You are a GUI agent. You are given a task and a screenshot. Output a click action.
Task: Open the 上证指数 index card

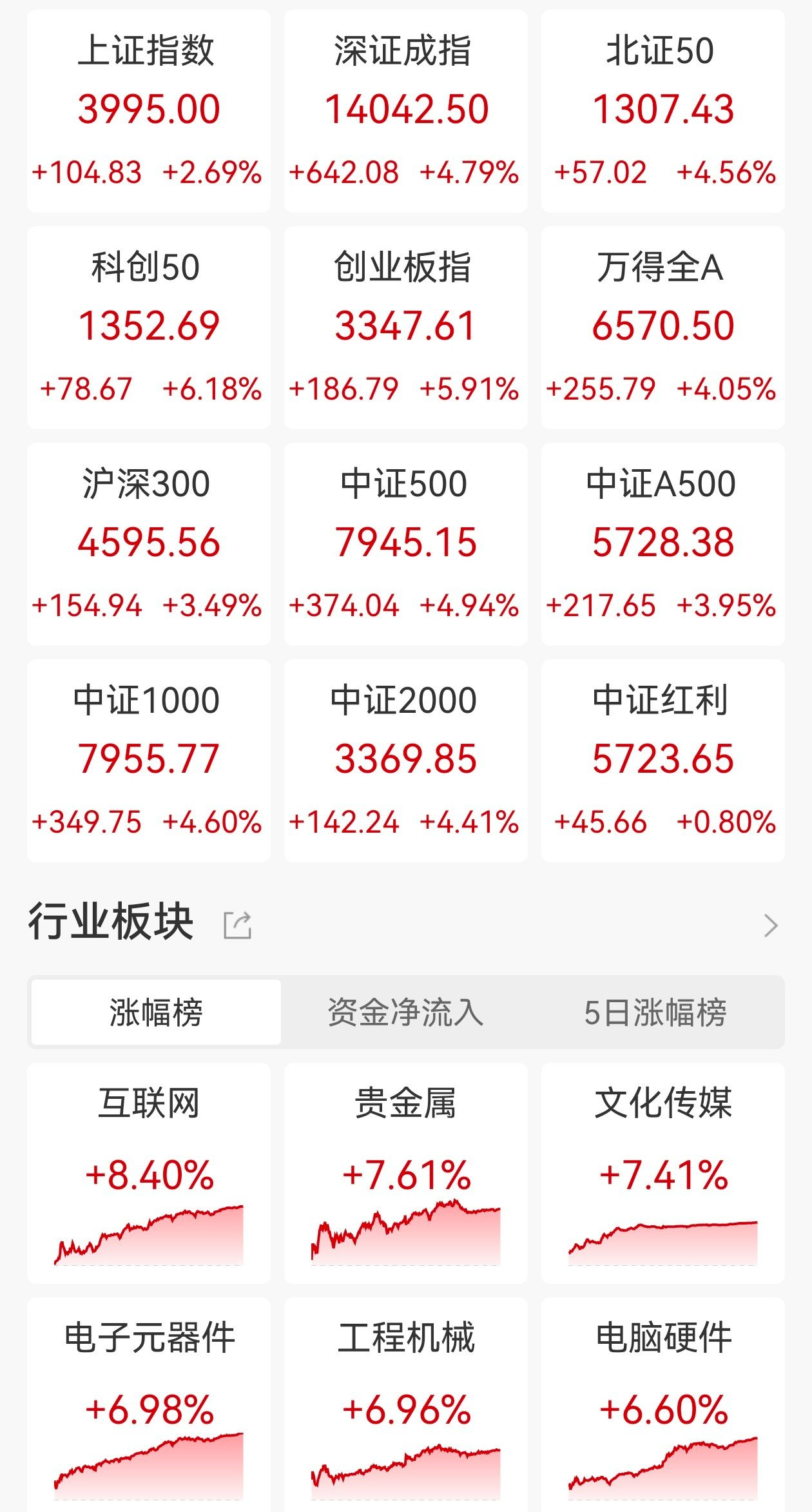[148, 111]
